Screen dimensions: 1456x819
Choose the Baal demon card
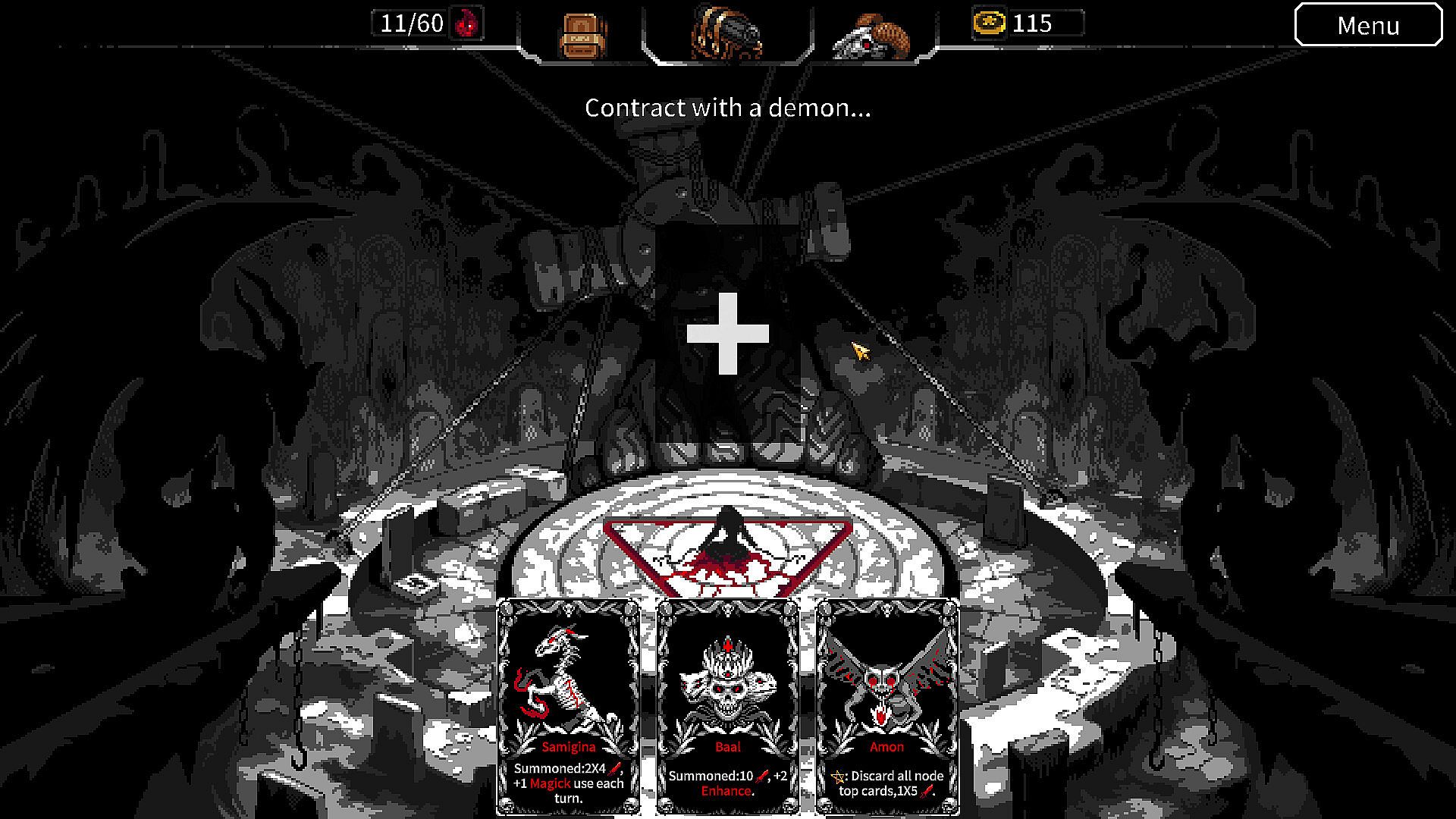(727, 705)
